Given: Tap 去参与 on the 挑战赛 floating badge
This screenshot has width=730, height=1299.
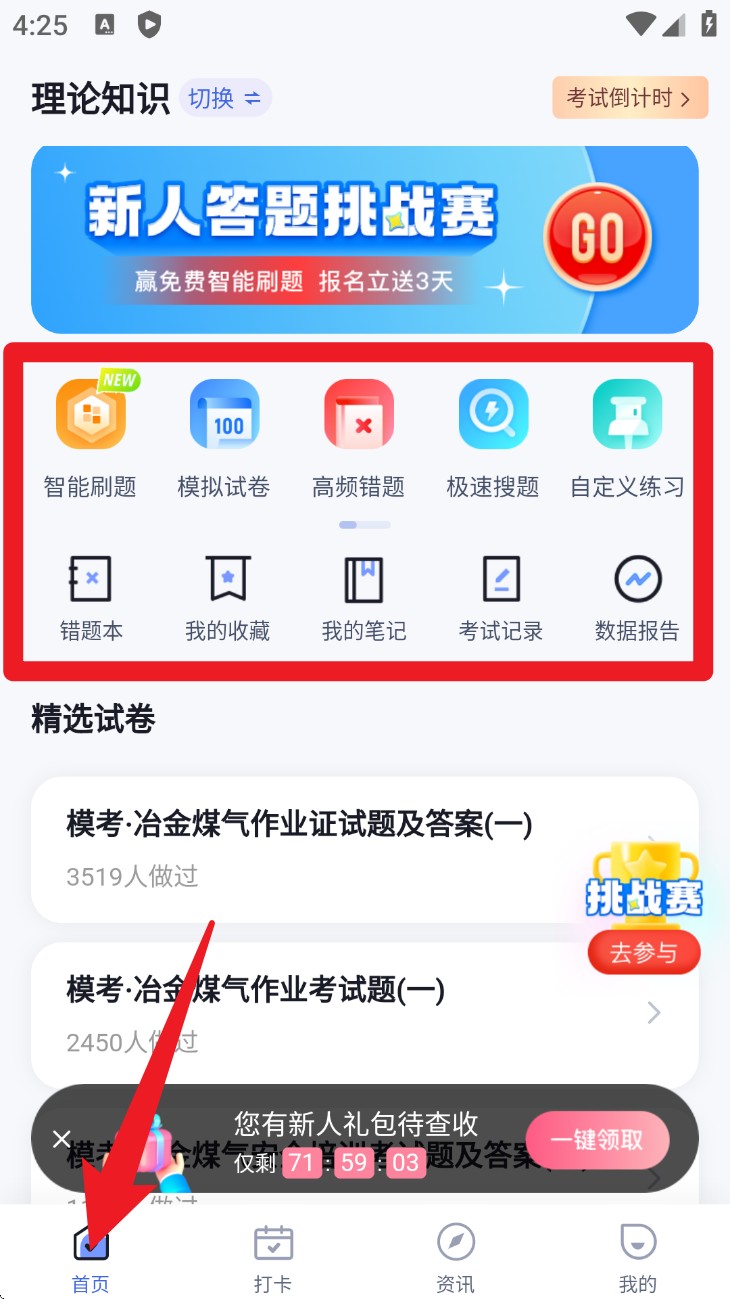Looking at the screenshot, I should [x=644, y=953].
